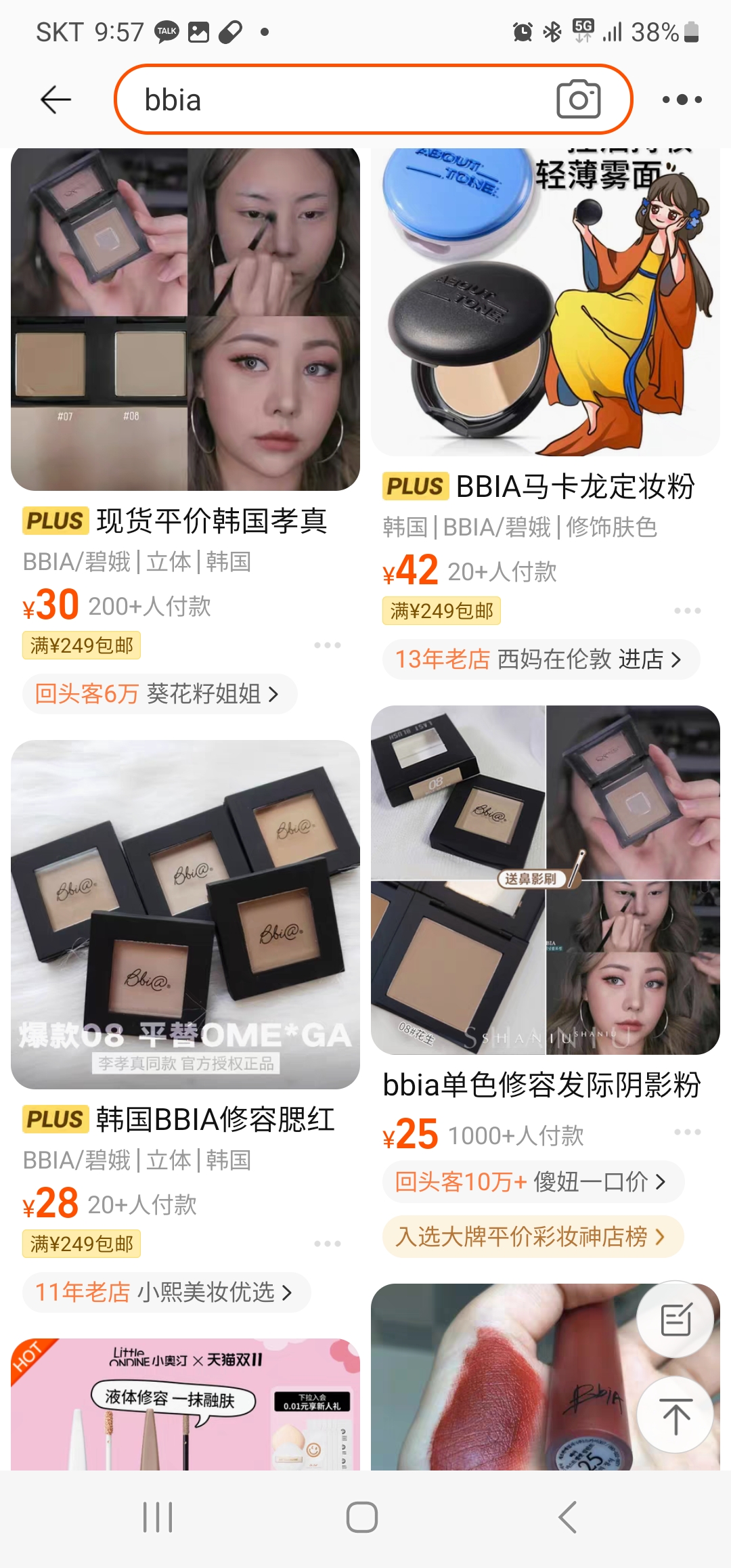Screen dimensions: 731x1568
Task: Enter the 西妈在伦敦 store
Action: click(540, 659)
